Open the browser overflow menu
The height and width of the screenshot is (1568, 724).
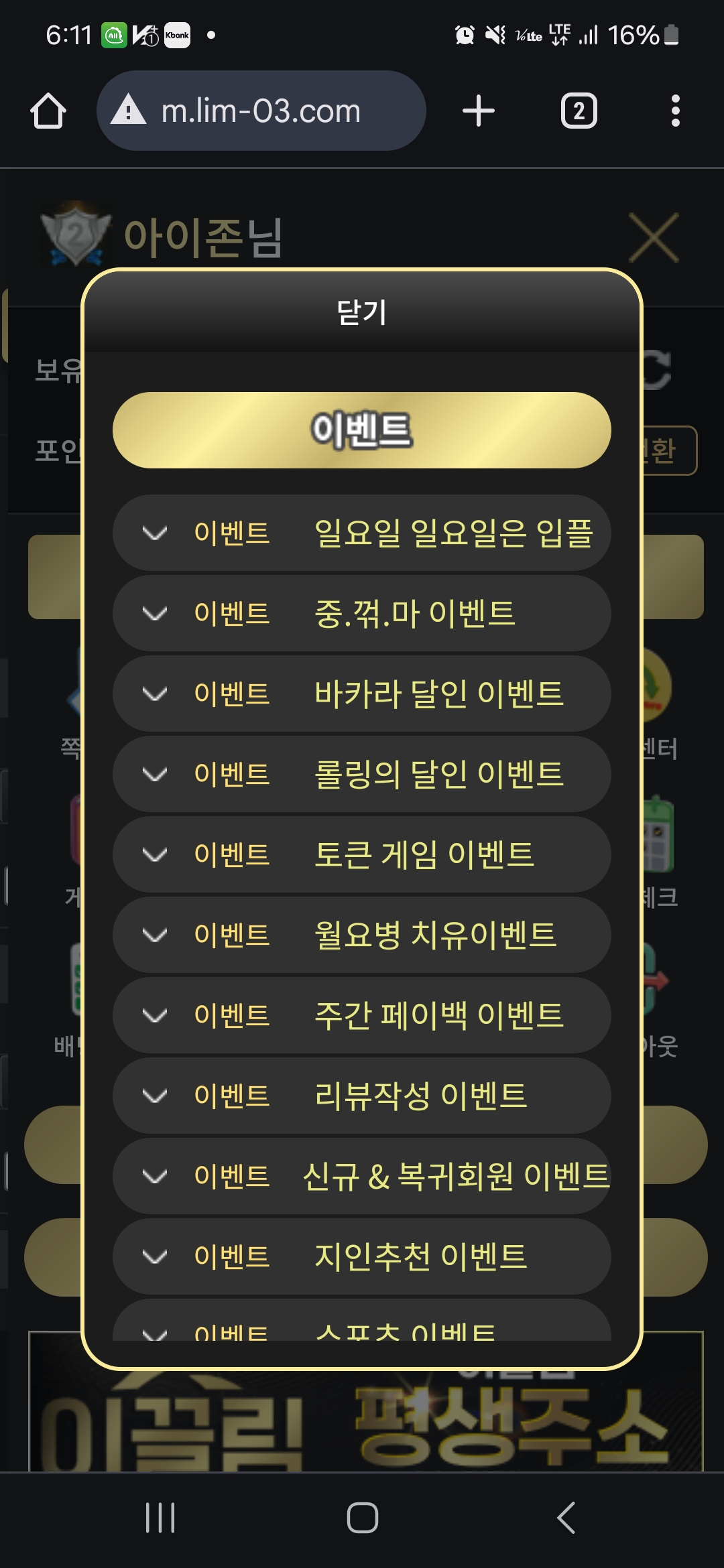676,111
